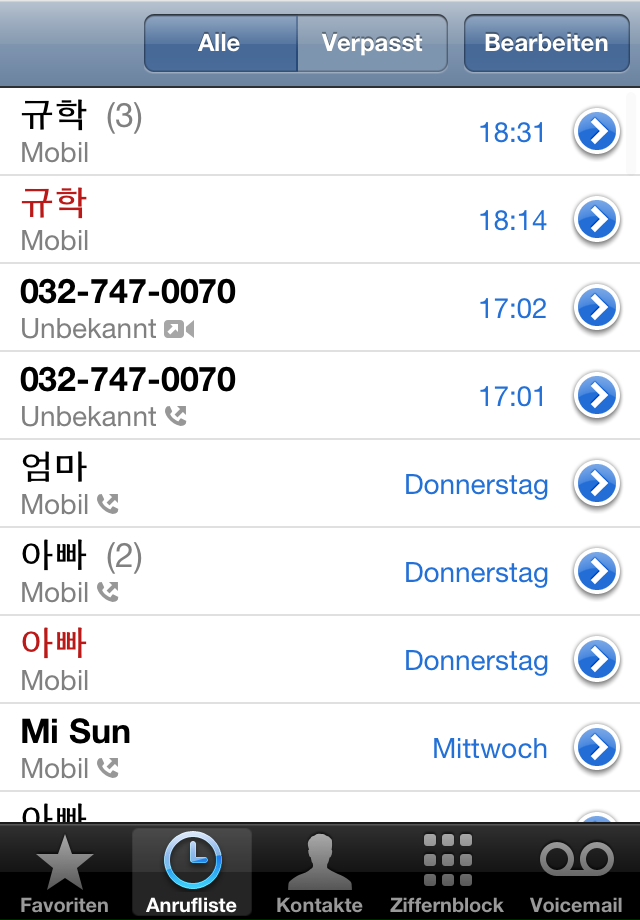Open the Favoriten tab
Image resolution: width=640 pixels, height=920 pixels.
coord(64,874)
